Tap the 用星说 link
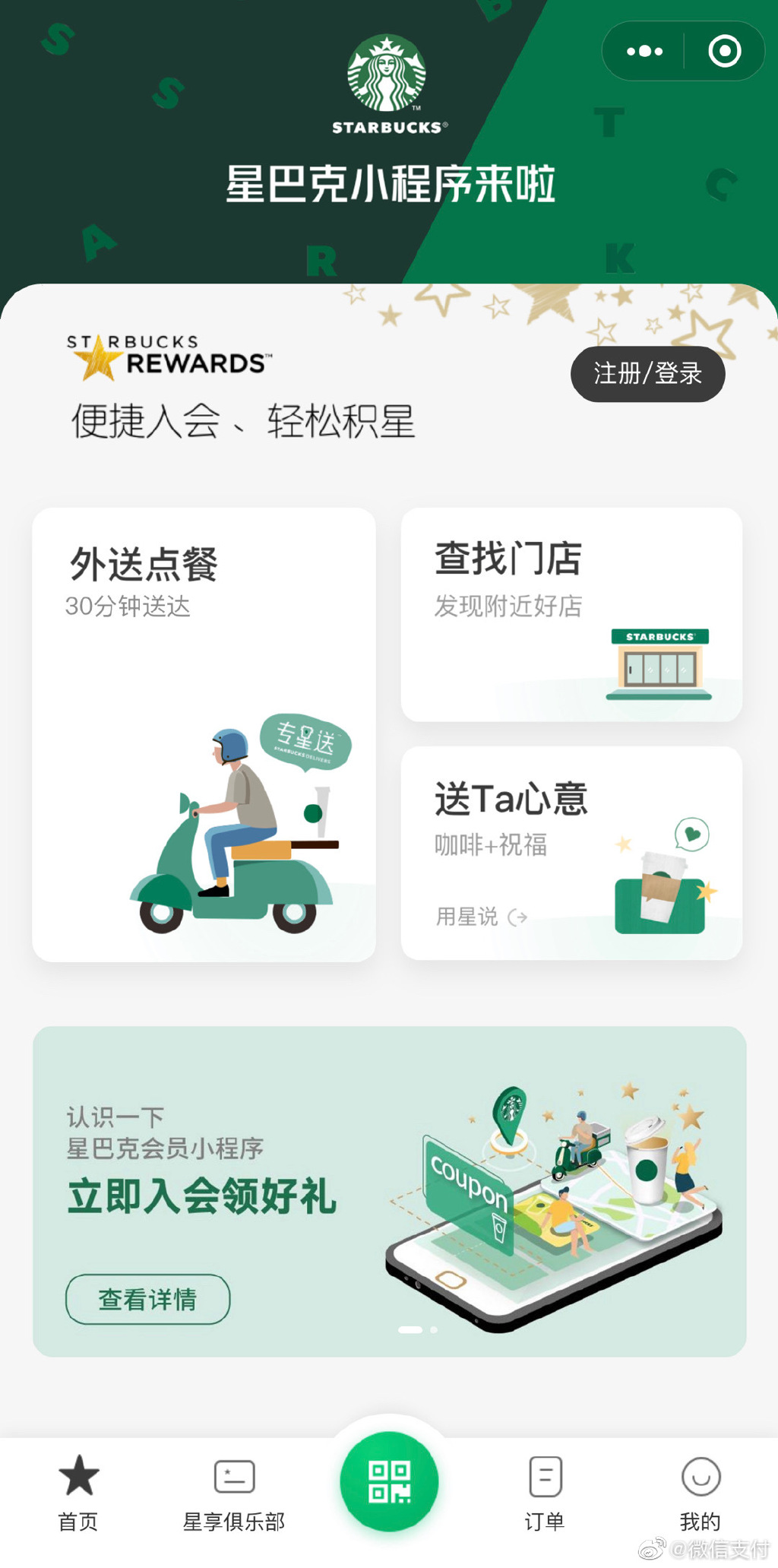Screen dimensions: 778x1568 pyautogui.click(x=480, y=917)
